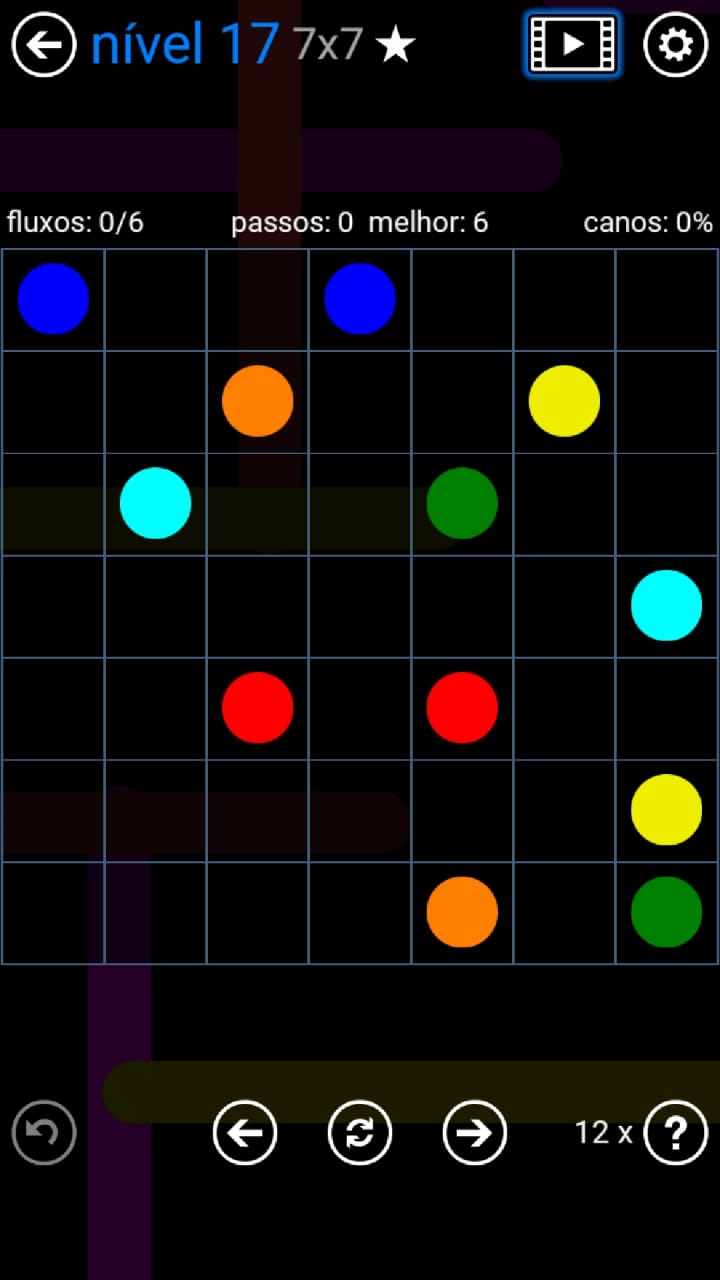Go back using the top-left arrow

44,45
